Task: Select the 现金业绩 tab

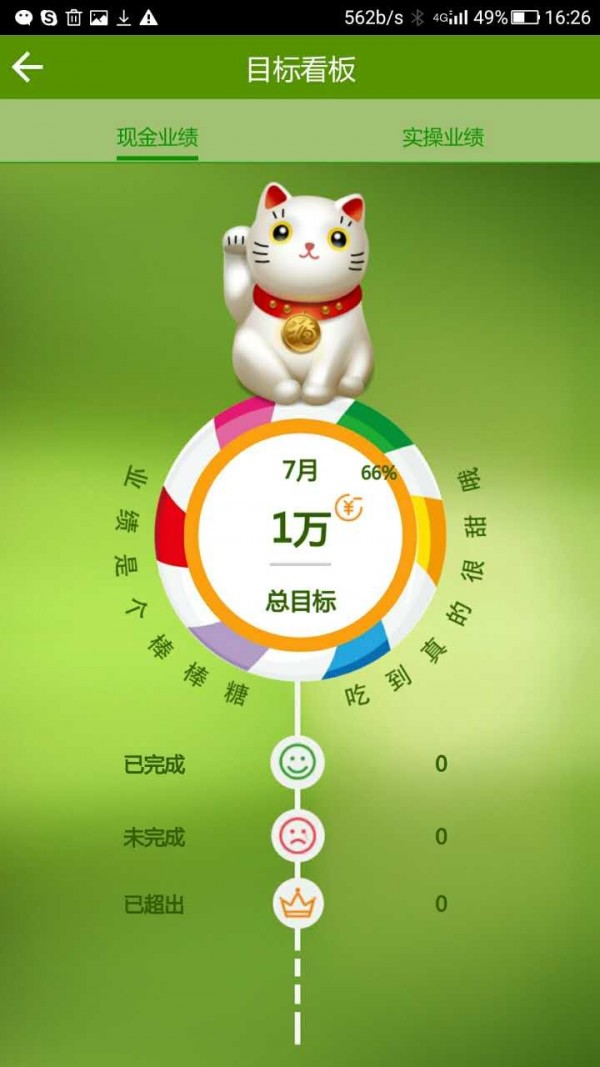Action: [x=157, y=137]
